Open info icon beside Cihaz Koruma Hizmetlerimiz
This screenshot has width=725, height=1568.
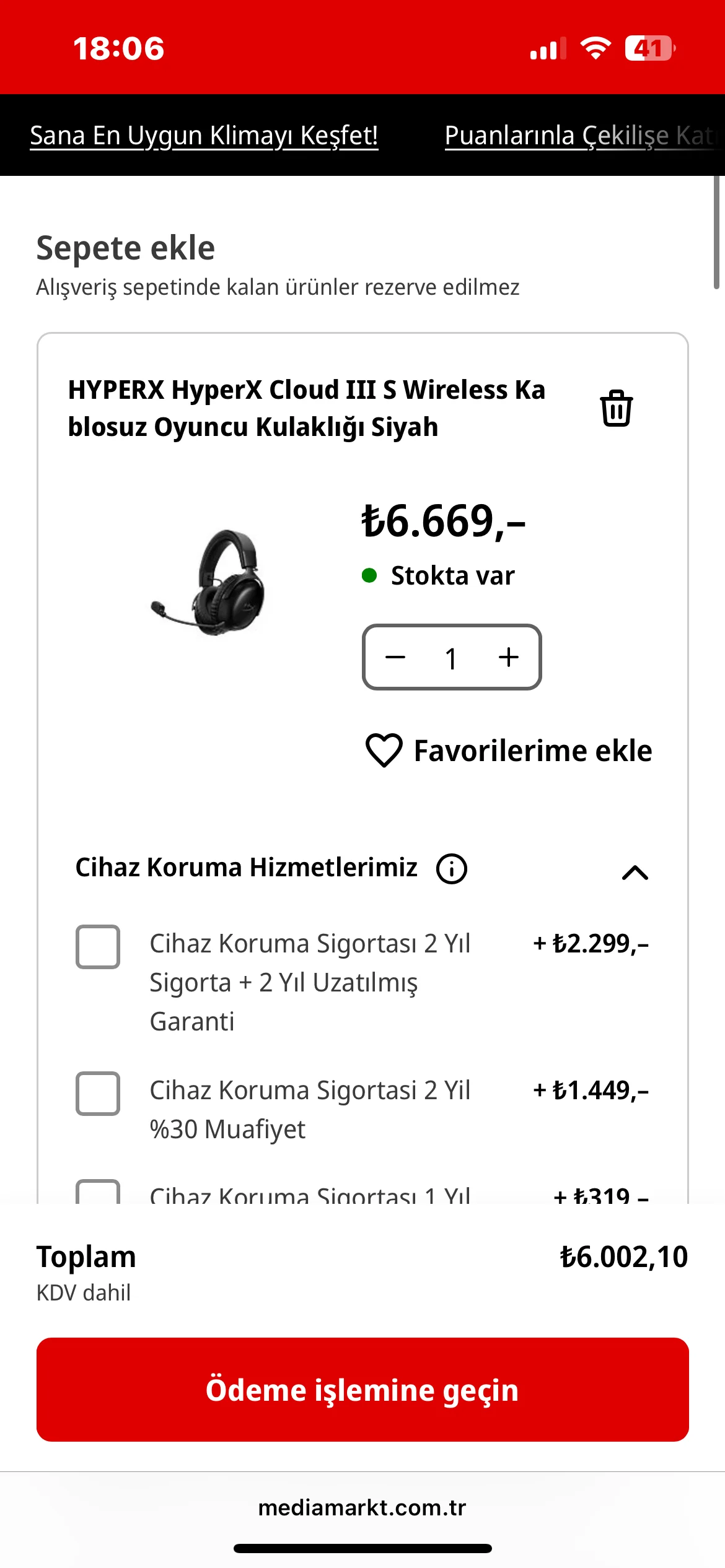452,868
